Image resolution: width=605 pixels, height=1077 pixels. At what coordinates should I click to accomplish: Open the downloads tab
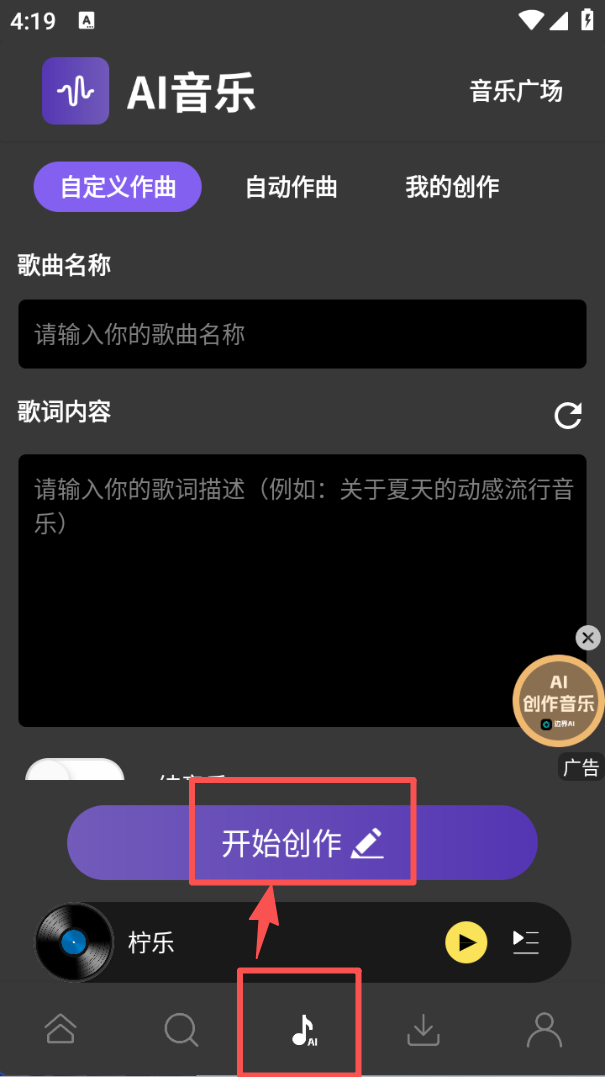point(424,1029)
